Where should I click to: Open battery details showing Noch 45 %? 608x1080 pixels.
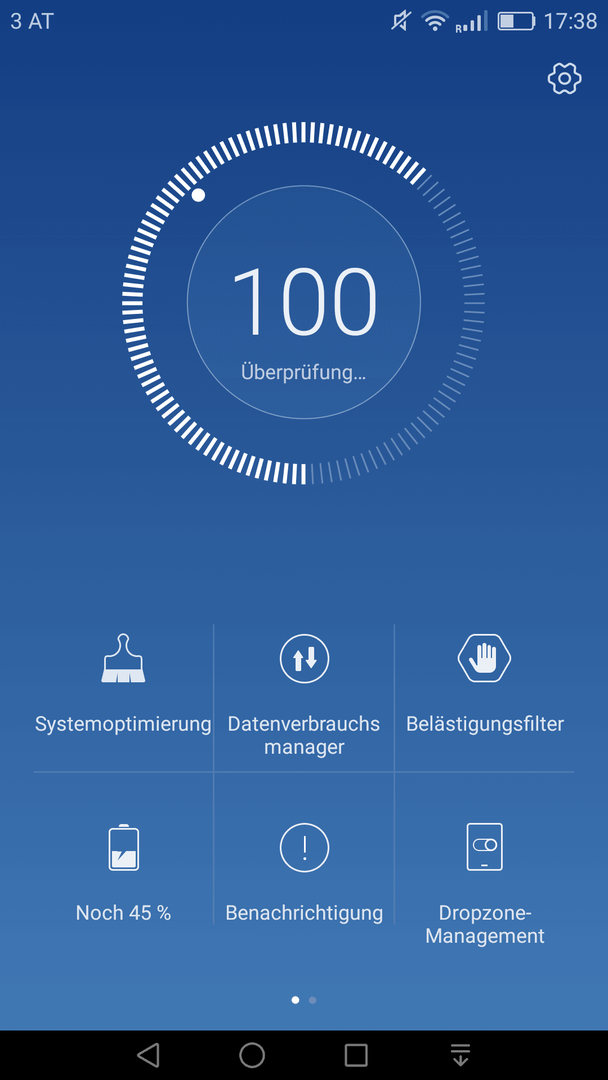pyautogui.click(x=123, y=871)
